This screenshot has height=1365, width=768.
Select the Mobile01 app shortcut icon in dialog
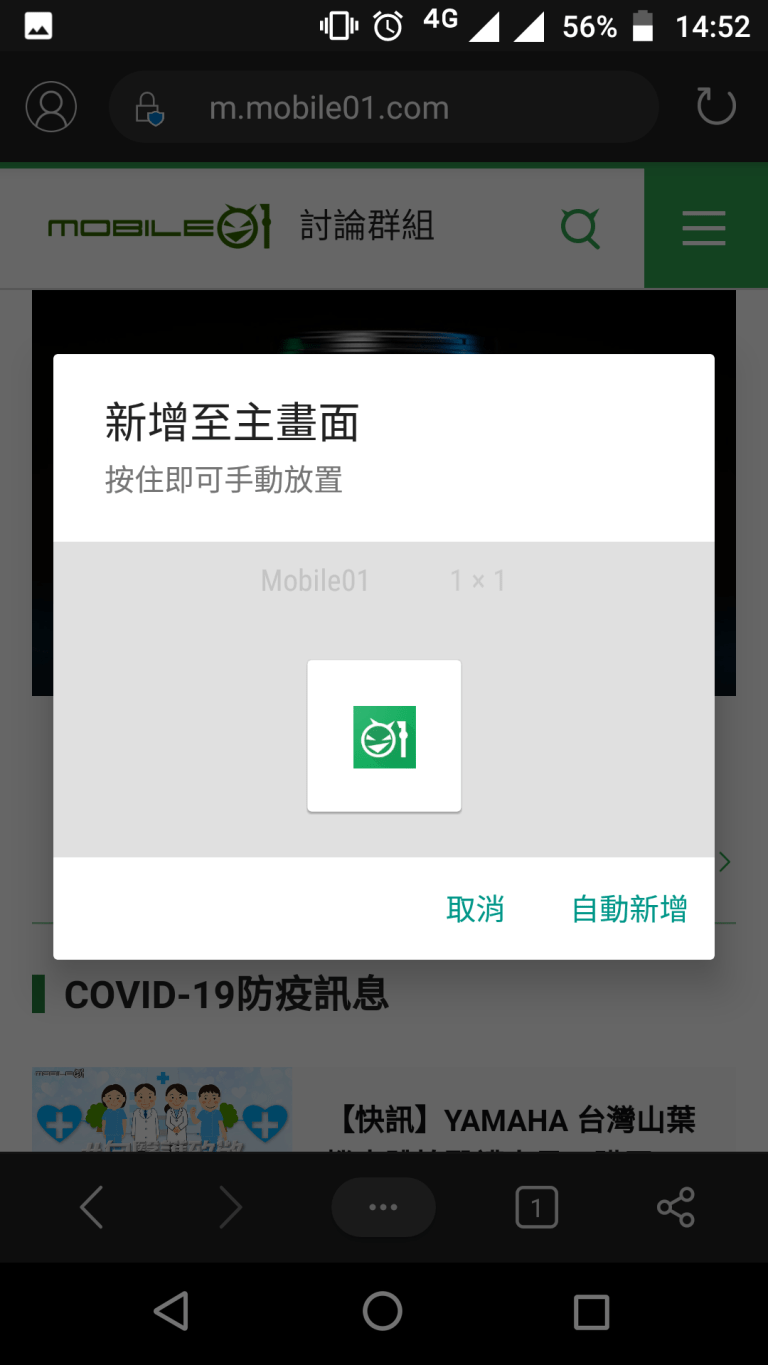pyautogui.click(x=383, y=735)
